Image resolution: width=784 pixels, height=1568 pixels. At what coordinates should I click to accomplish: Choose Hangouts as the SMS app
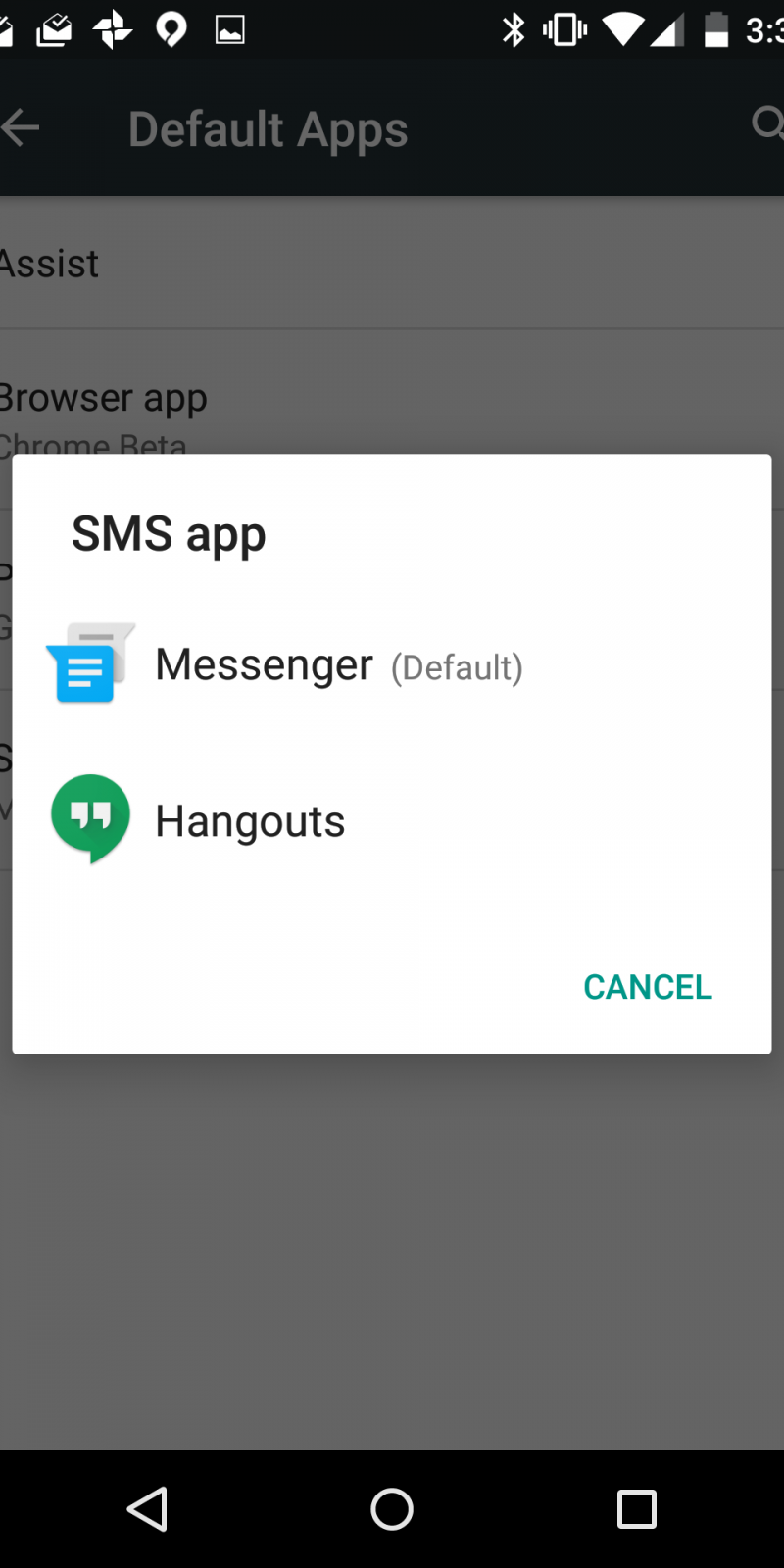pos(250,821)
